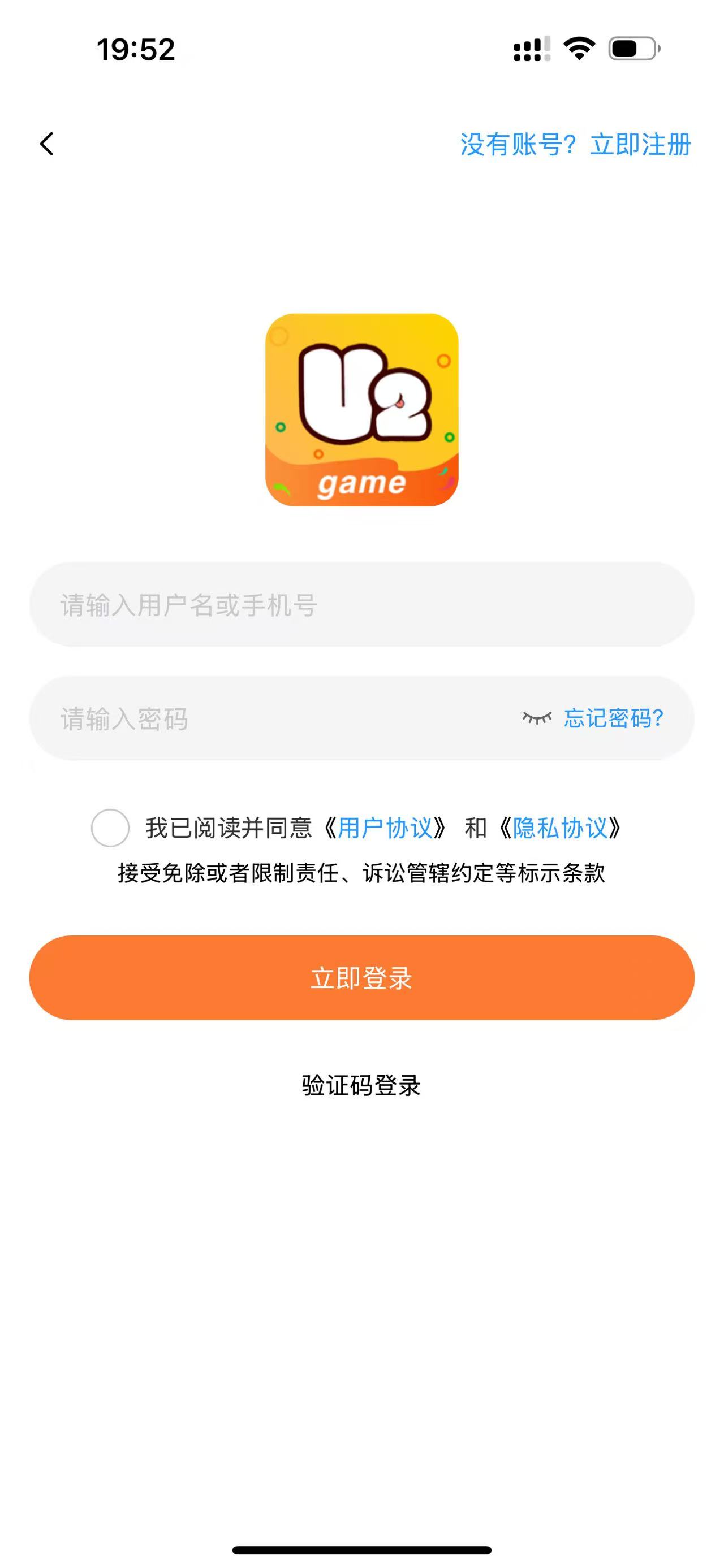Tap the orange 立即登录 button
The height and width of the screenshot is (1568, 724).
point(361,977)
